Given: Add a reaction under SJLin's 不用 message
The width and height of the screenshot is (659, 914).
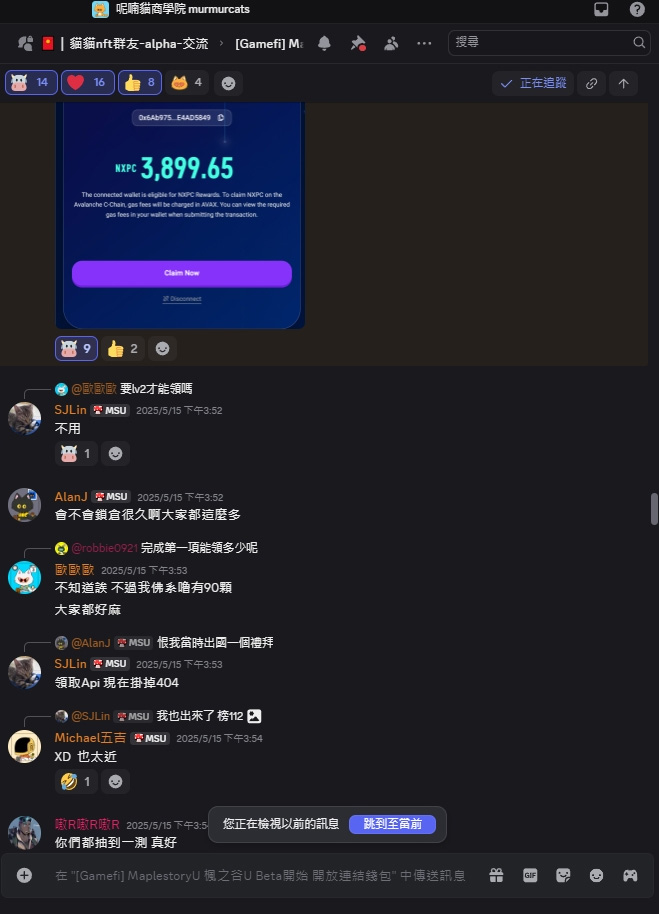Looking at the screenshot, I should (116, 454).
